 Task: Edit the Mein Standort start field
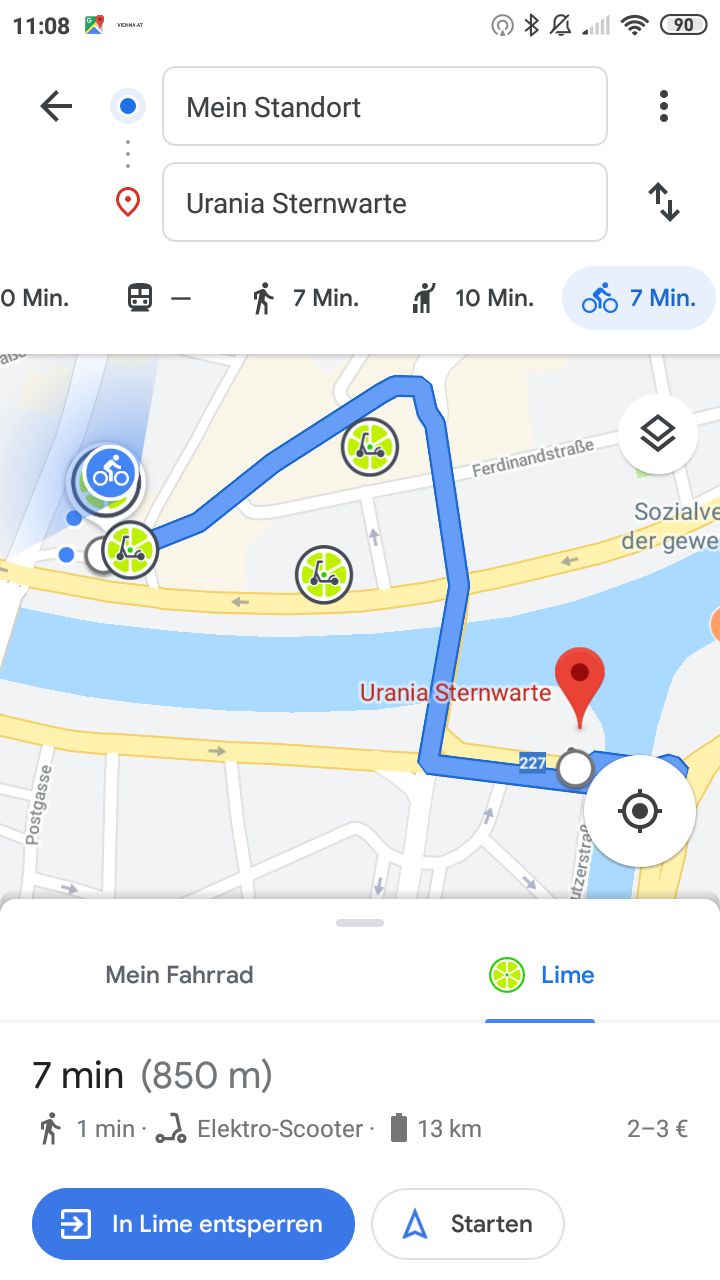point(384,106)
